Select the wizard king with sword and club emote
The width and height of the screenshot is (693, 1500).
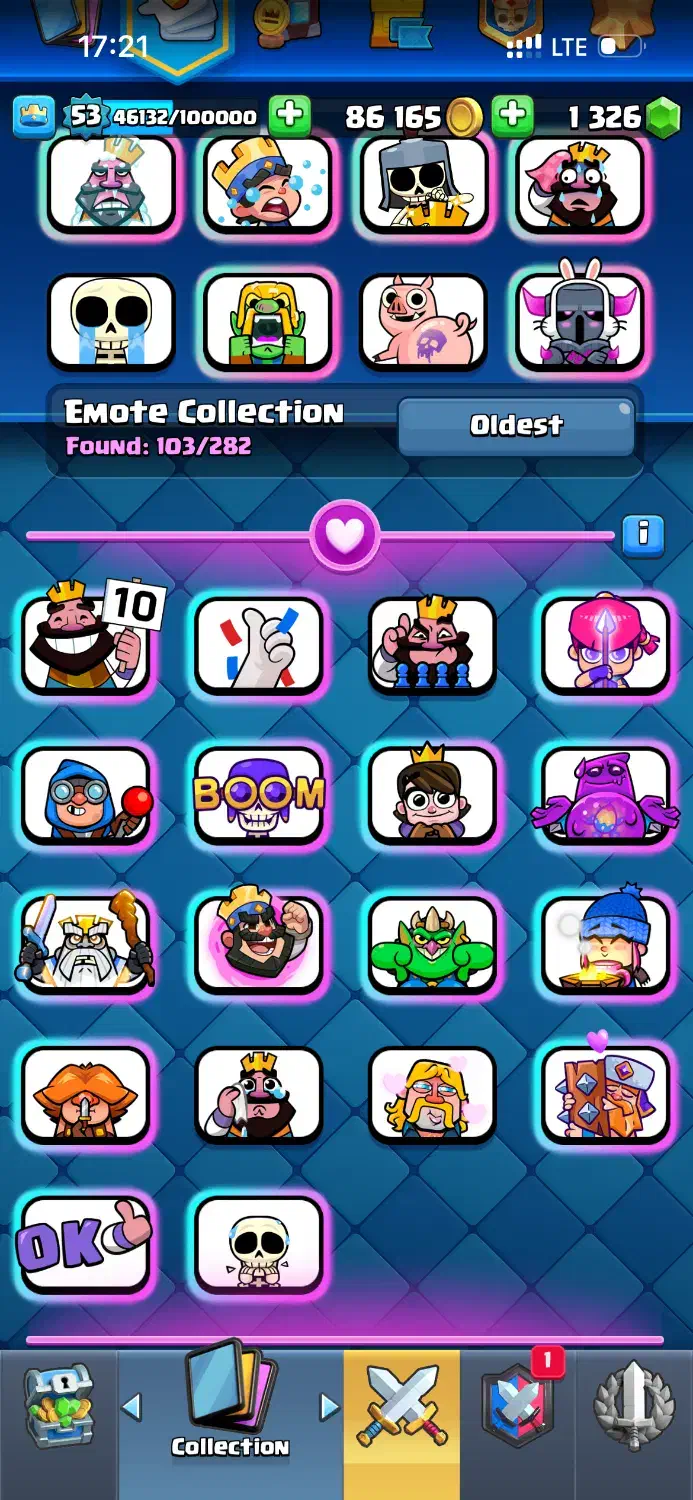point(86,945)
